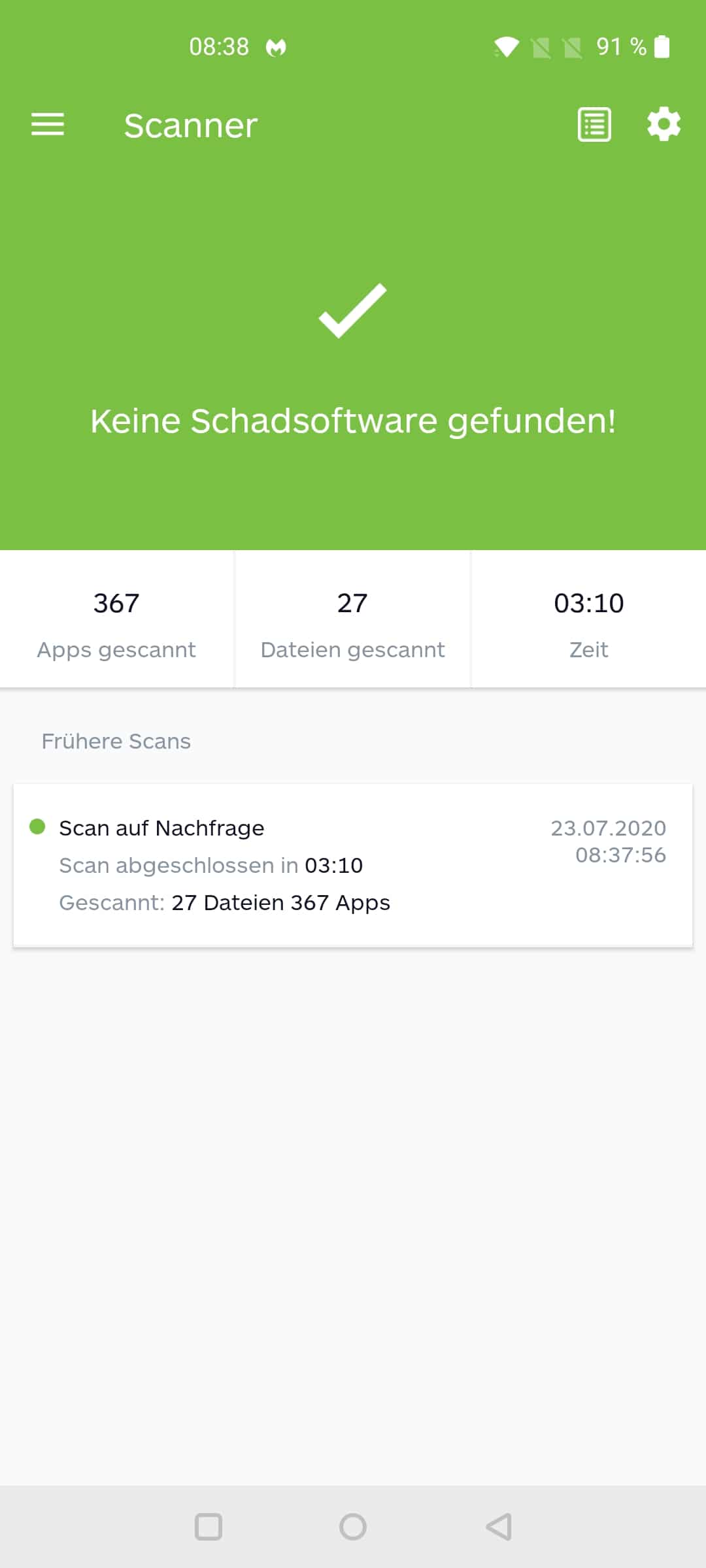Screen dimensions: 706x1568
Task: Open the Scan auf Nachfrage entry from 23.07.2020
Action: (x=353, y=865)
